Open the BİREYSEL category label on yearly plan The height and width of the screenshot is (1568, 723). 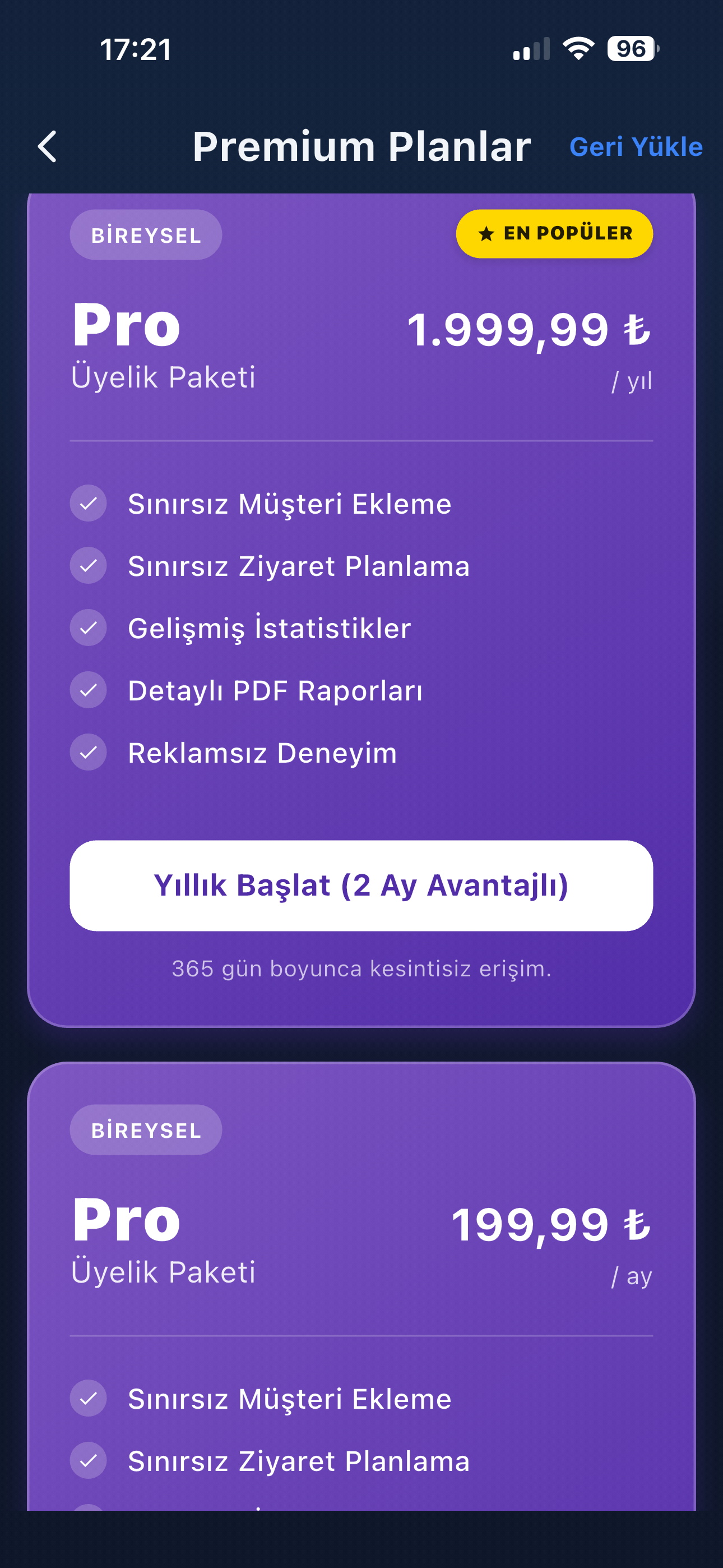[x=146, y=234]
